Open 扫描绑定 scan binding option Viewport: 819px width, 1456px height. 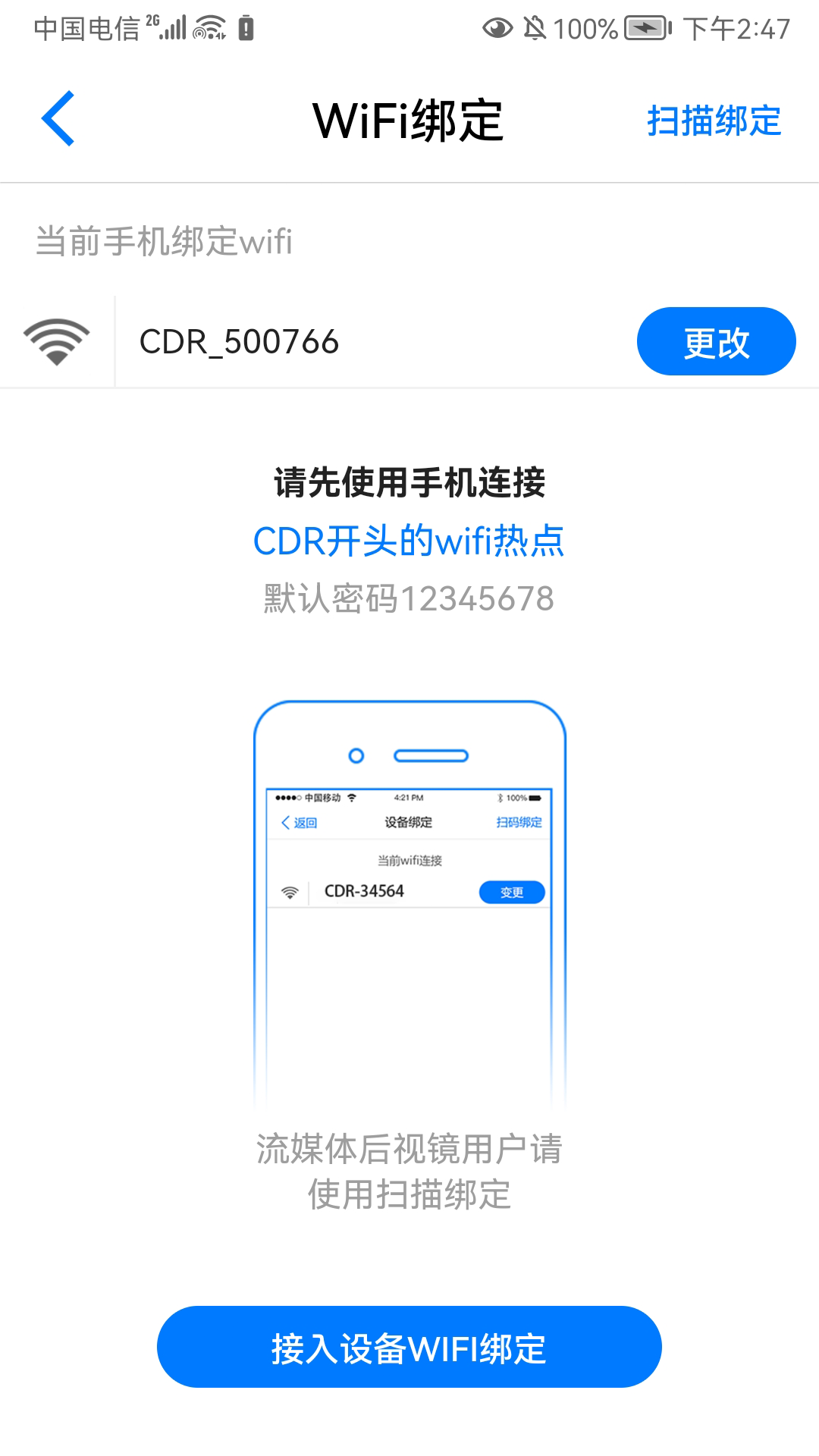click(x=714, y=121)
